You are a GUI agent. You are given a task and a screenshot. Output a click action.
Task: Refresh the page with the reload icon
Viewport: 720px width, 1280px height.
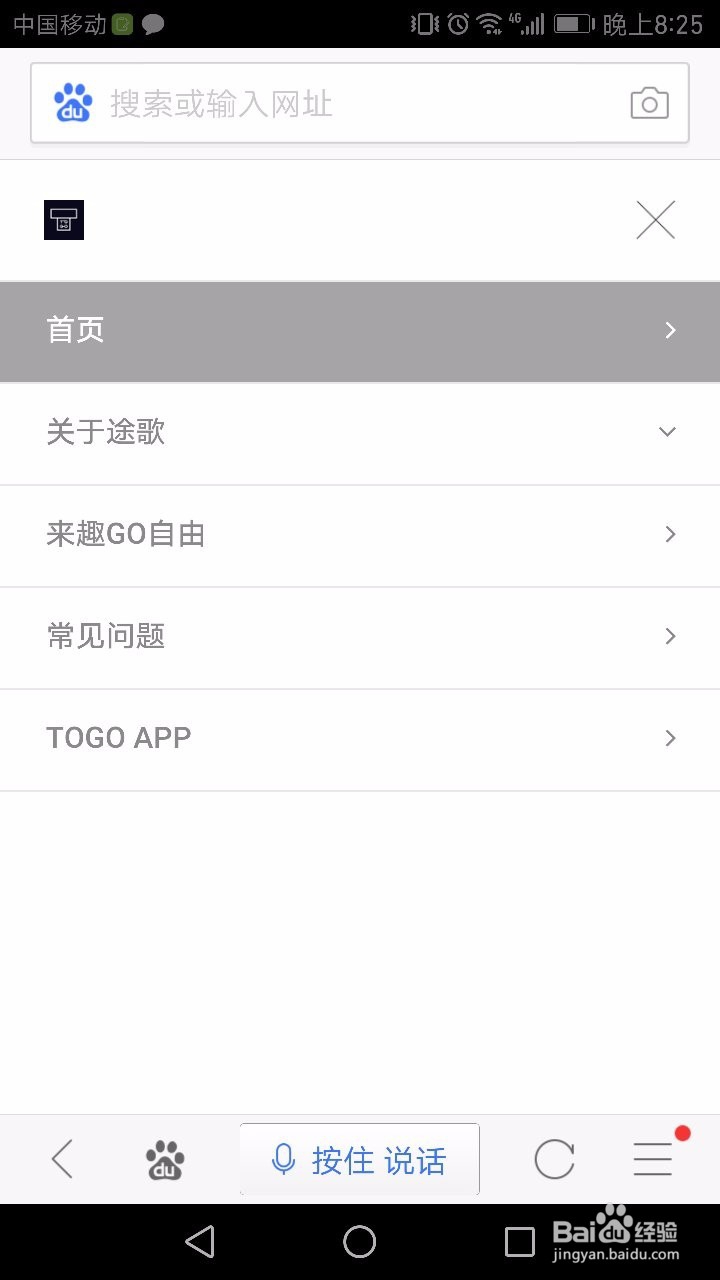pyautogui.click(x=554, y=1158)
